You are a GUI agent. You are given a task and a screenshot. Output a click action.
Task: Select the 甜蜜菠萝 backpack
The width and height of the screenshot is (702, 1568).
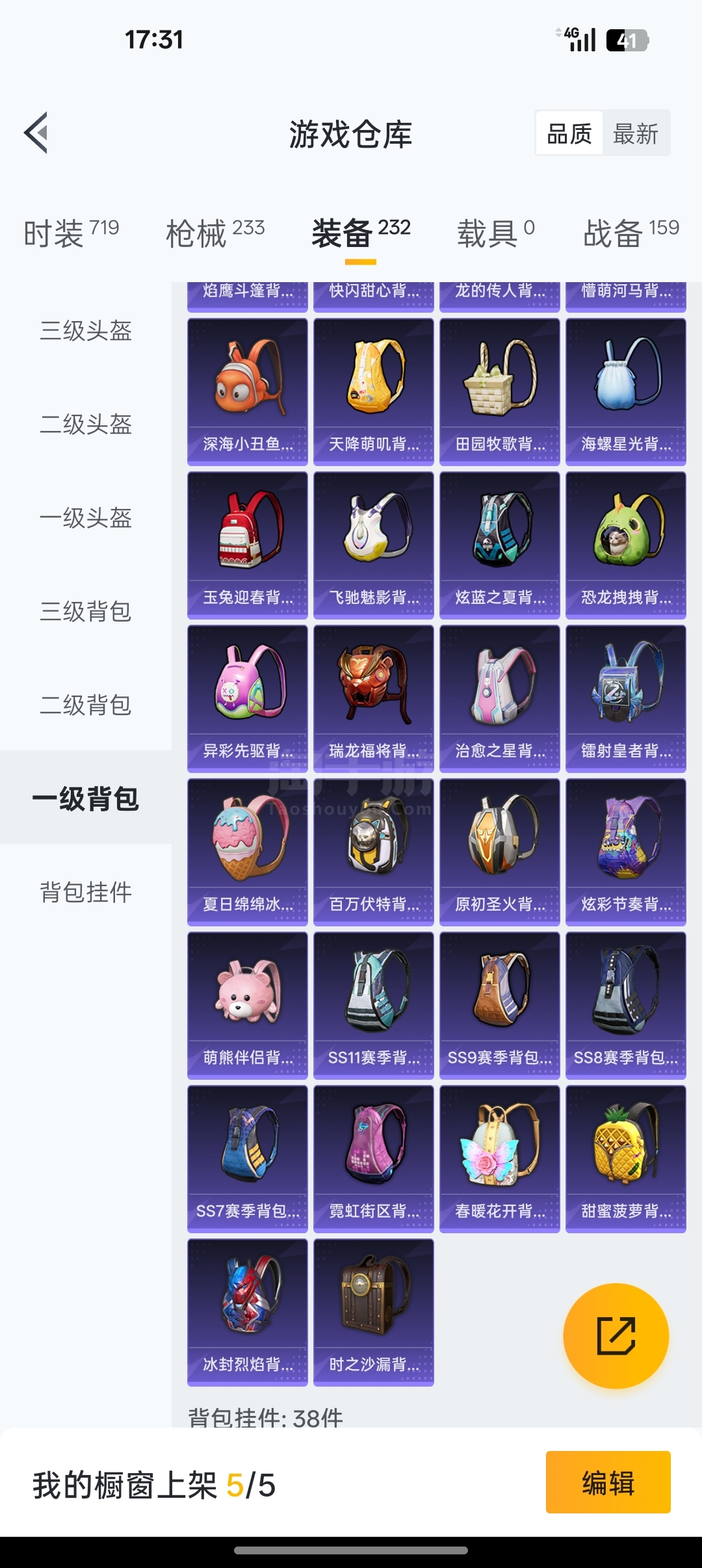(625, 1159)
